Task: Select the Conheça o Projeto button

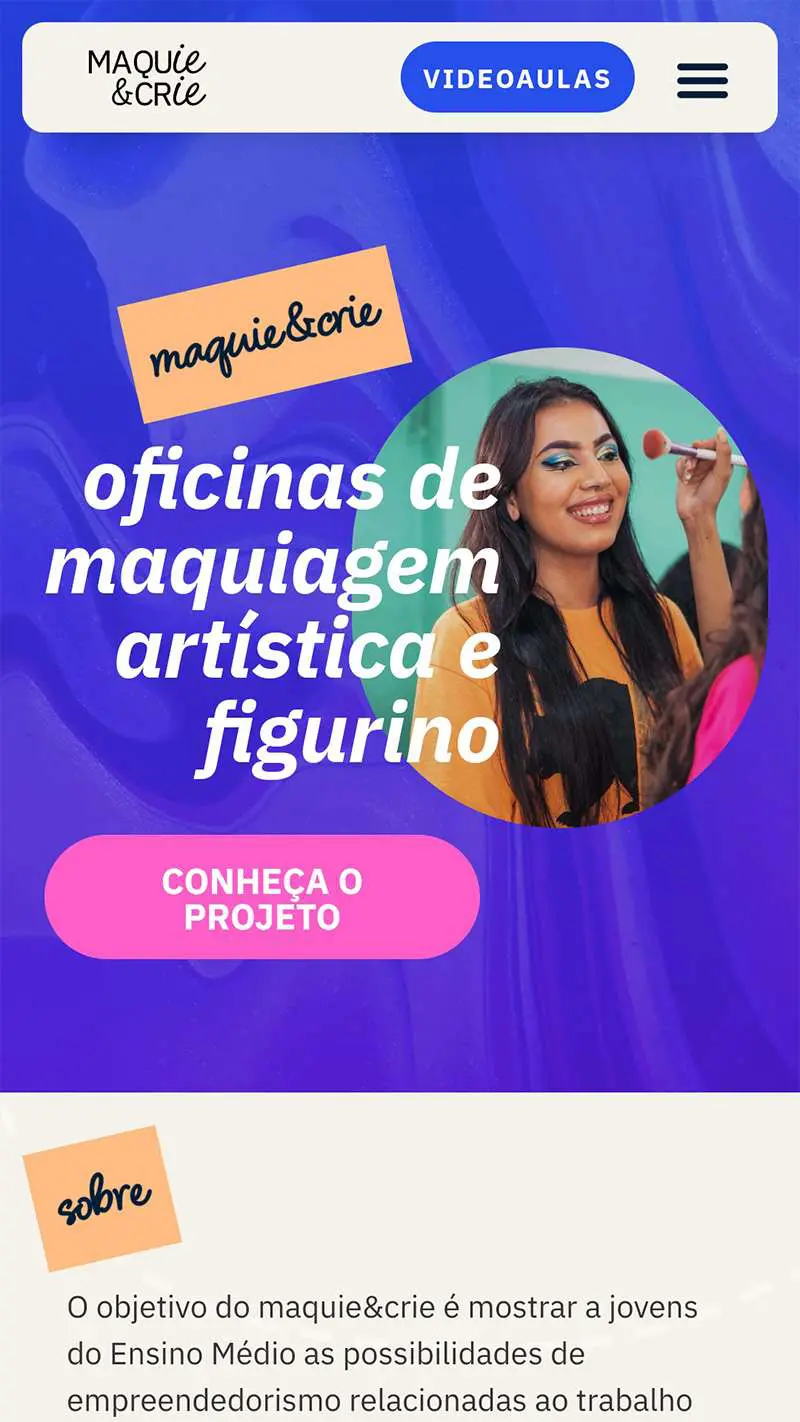Action: [262, 898]
